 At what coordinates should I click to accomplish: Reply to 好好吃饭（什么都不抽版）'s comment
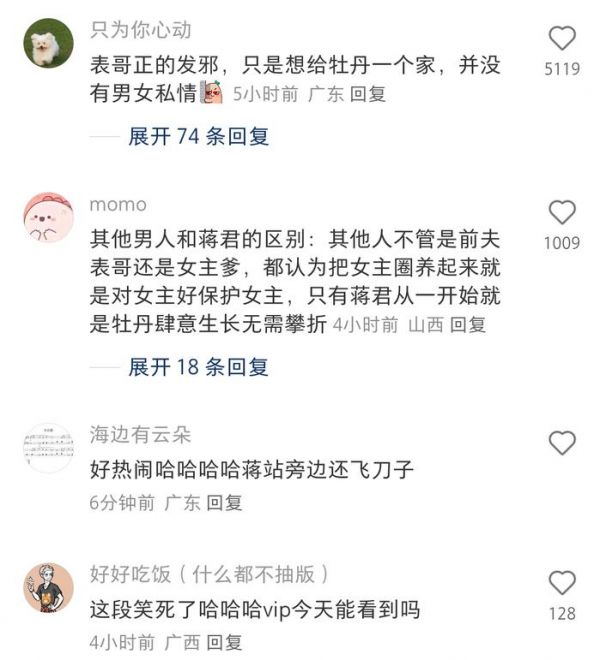pyautogui.click(x=224, y=642)
